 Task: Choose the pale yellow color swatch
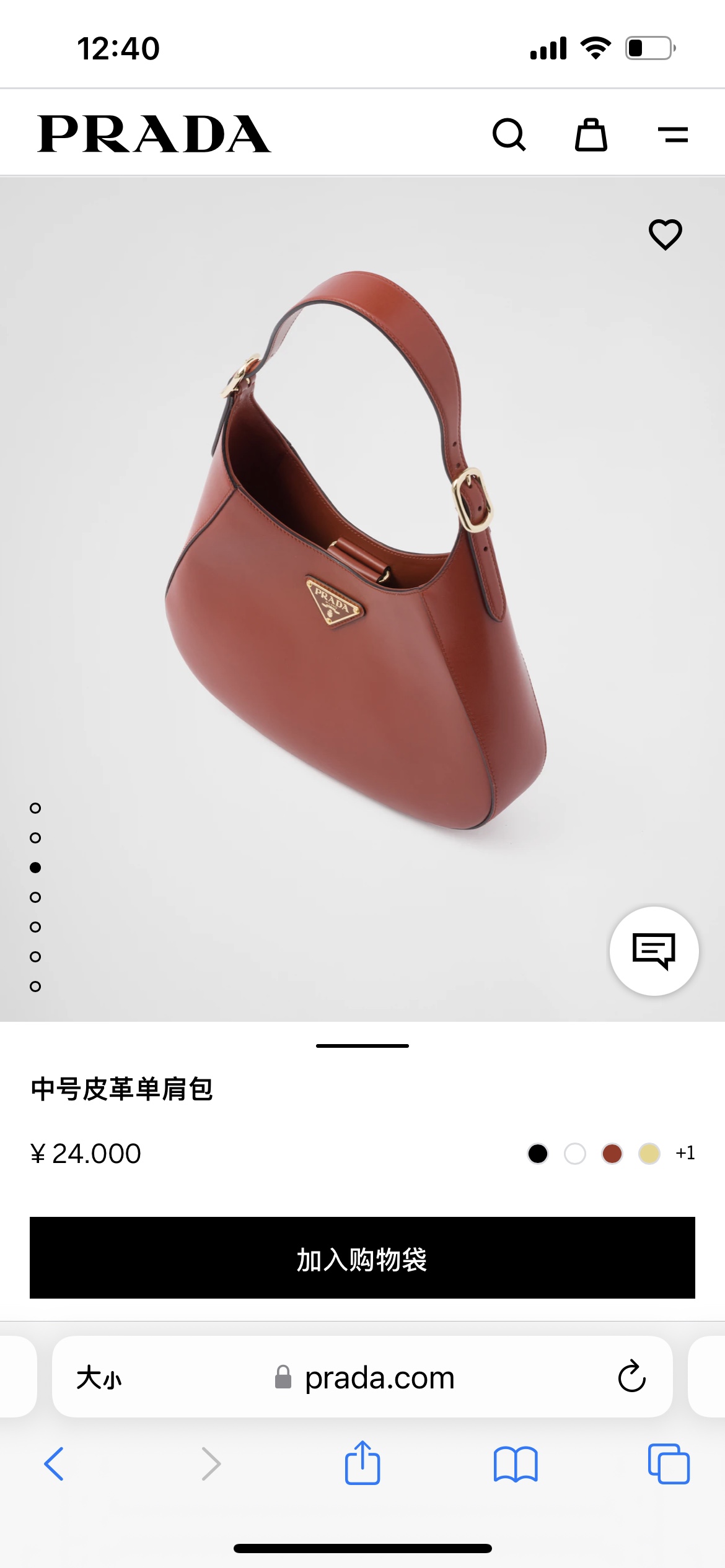click(649, 1154)
